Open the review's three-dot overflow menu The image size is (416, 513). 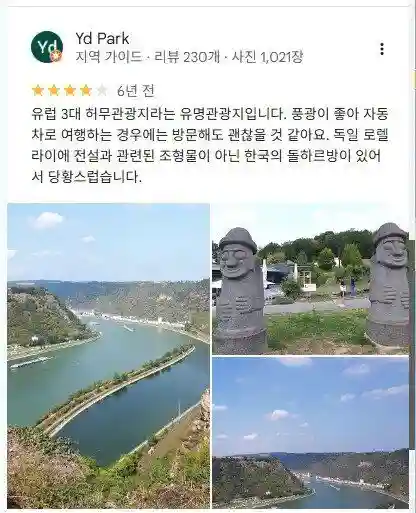point(382,49)
